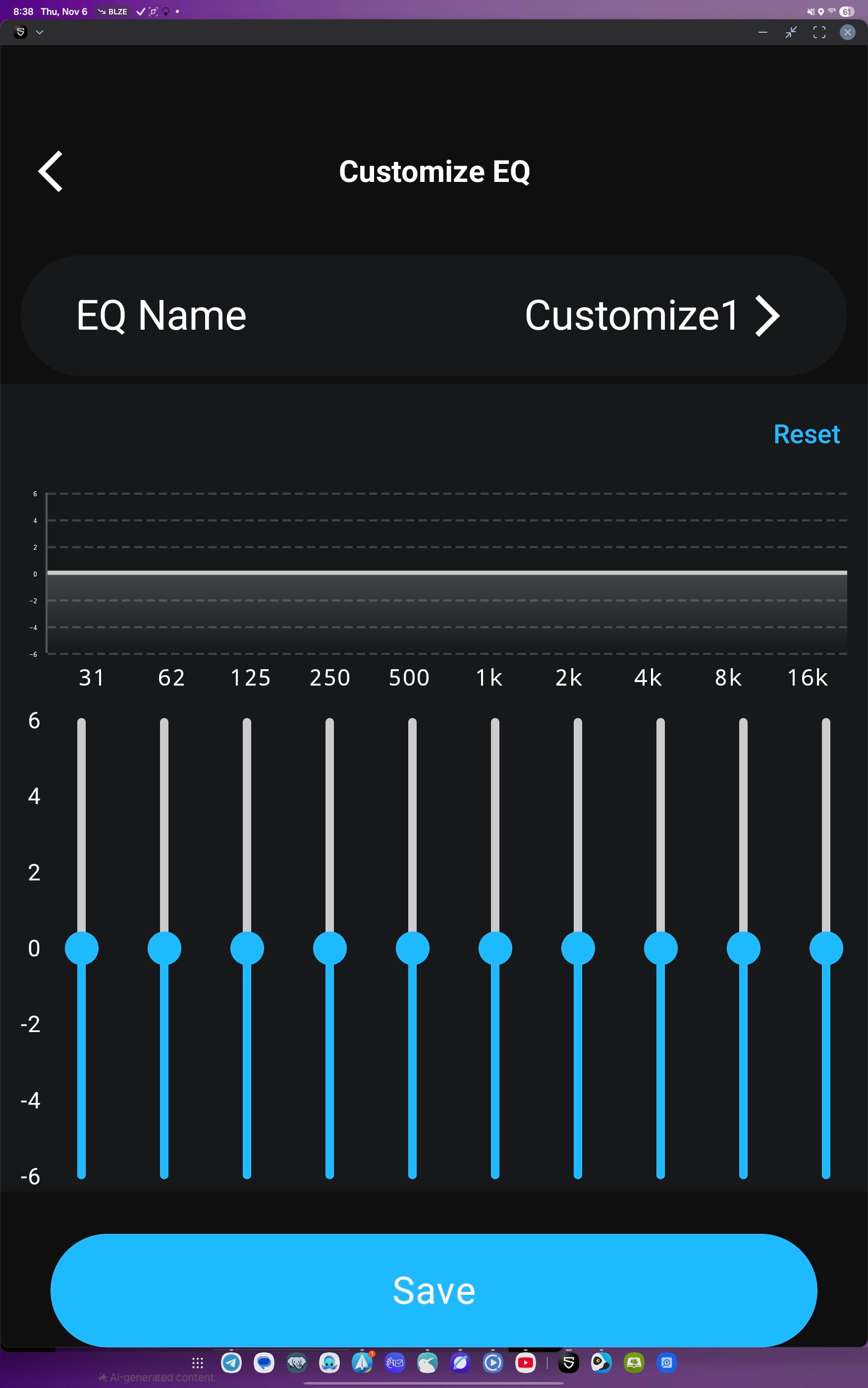Open the Customize1 EQ name chevron
The width and height of the screenshot is (868, 1388).
(x=767, y=315)
